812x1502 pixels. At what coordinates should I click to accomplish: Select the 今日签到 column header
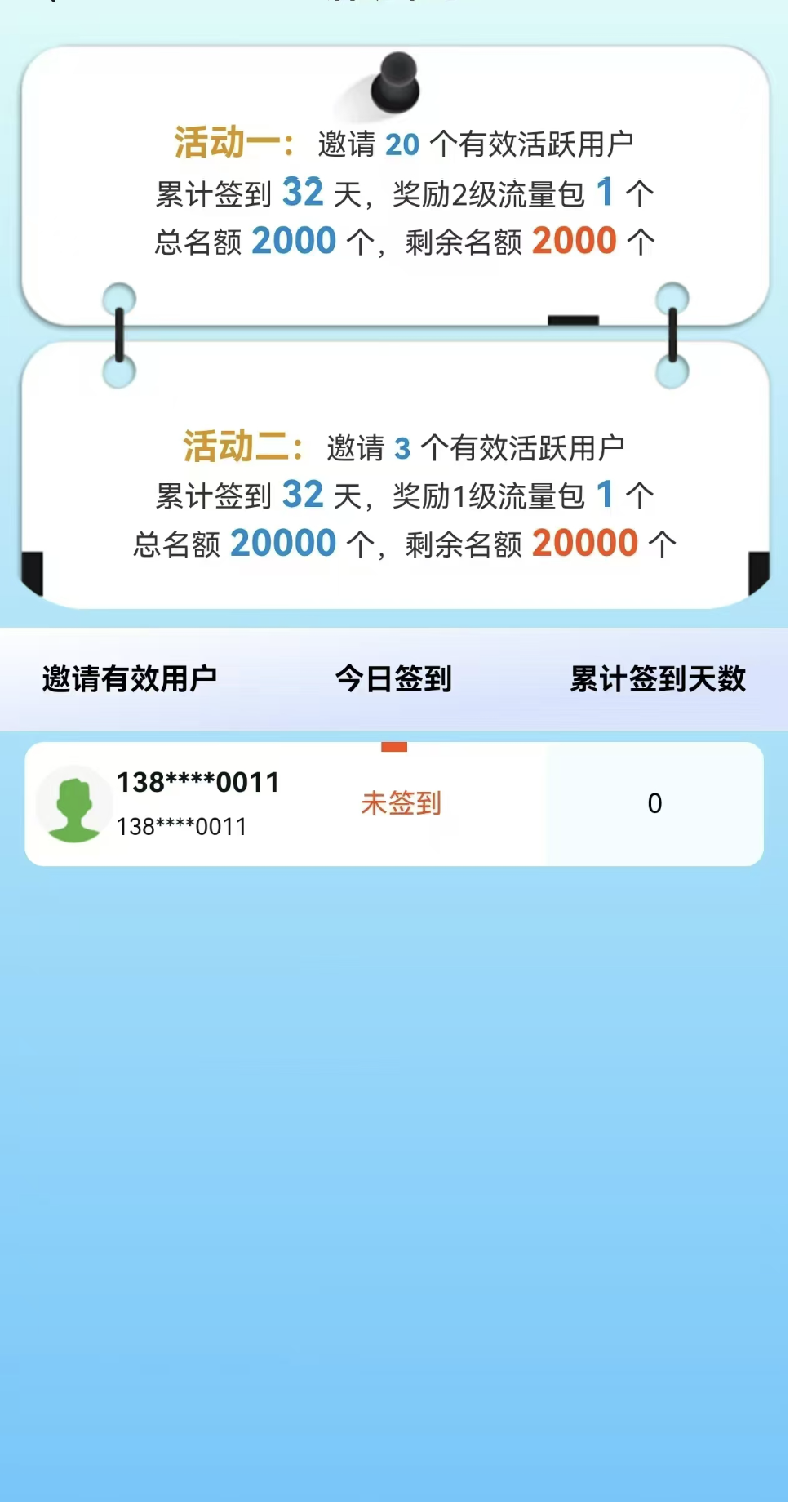click(393, 676)
